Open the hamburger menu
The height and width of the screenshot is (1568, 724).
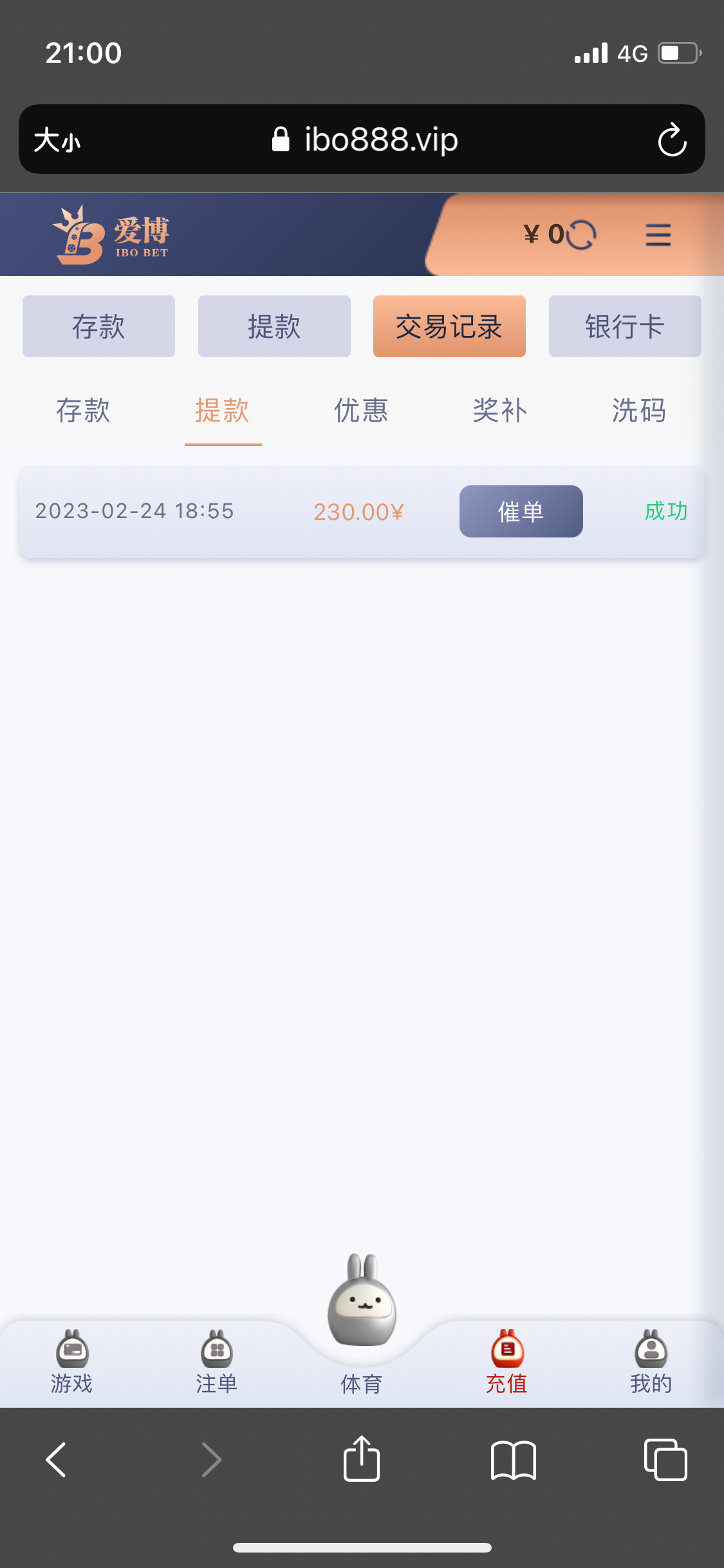[x=658, y=235]
